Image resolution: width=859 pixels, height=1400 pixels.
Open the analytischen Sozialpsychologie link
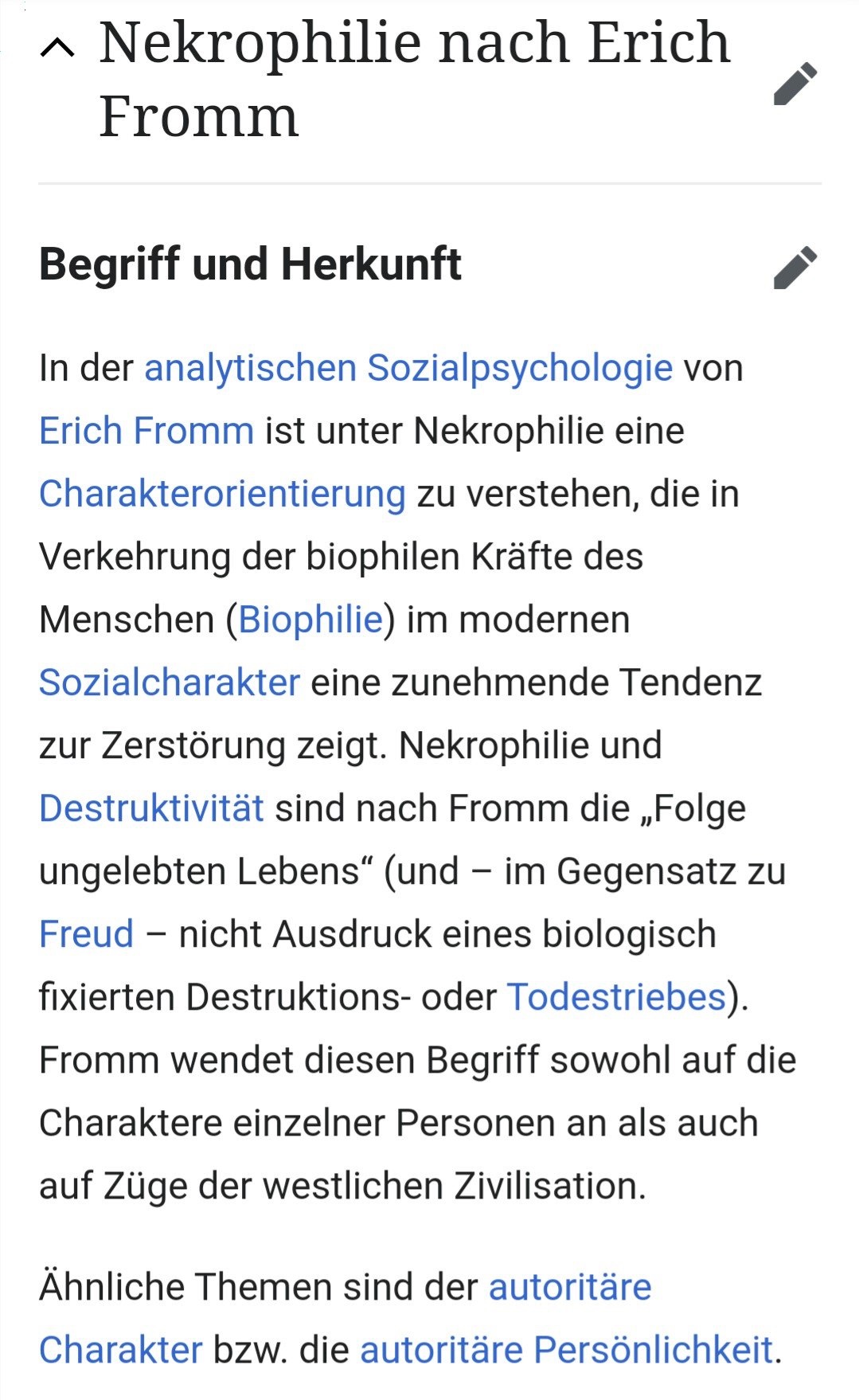(x=408, y=368)
